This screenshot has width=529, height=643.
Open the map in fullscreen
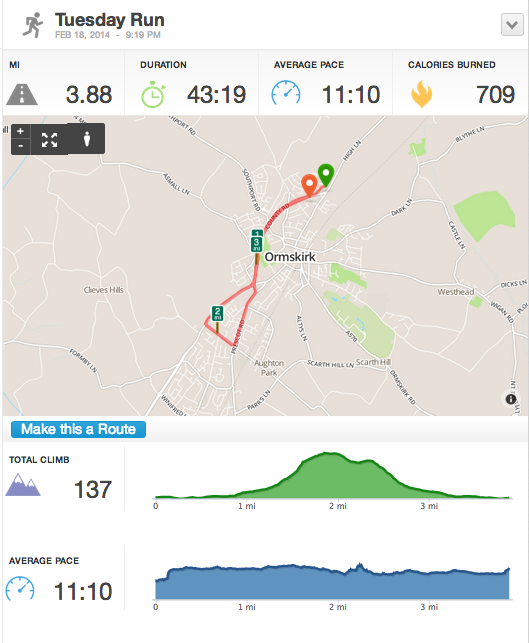(49, 139)
